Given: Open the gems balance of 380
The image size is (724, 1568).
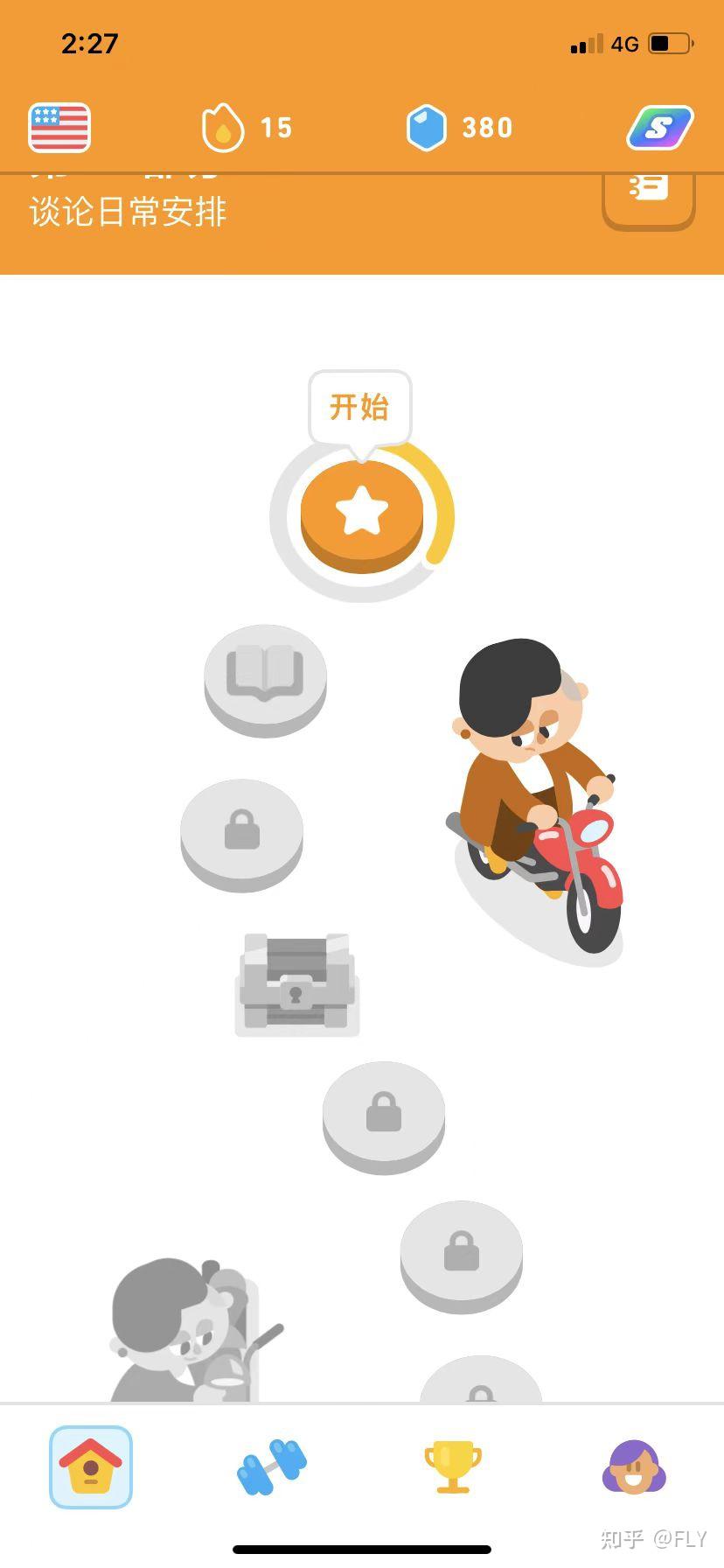Looking at the screenshot, I should click(460, 128).
